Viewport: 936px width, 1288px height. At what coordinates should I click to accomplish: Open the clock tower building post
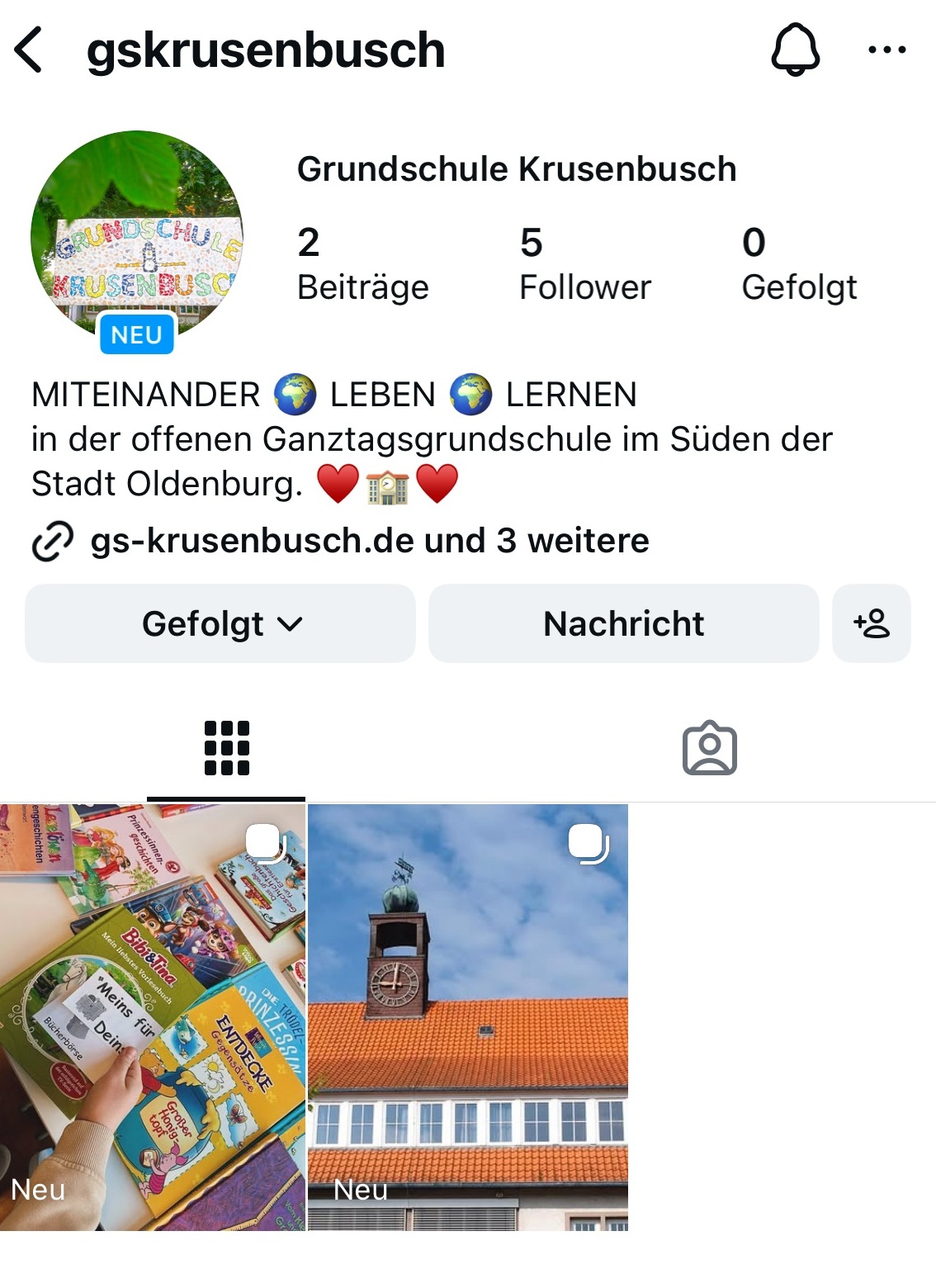pos(467,1017)
